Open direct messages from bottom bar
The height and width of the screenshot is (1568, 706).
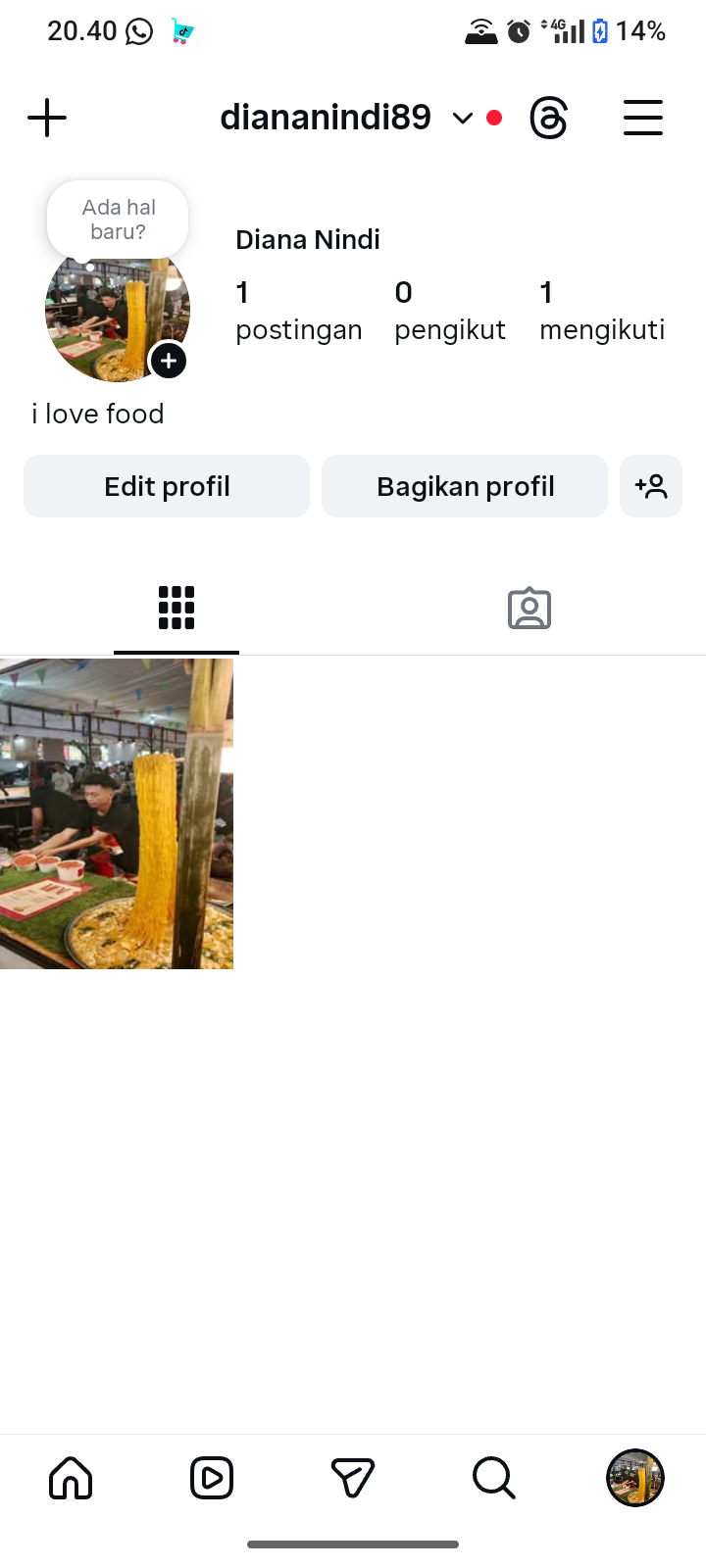[353, 1478]
